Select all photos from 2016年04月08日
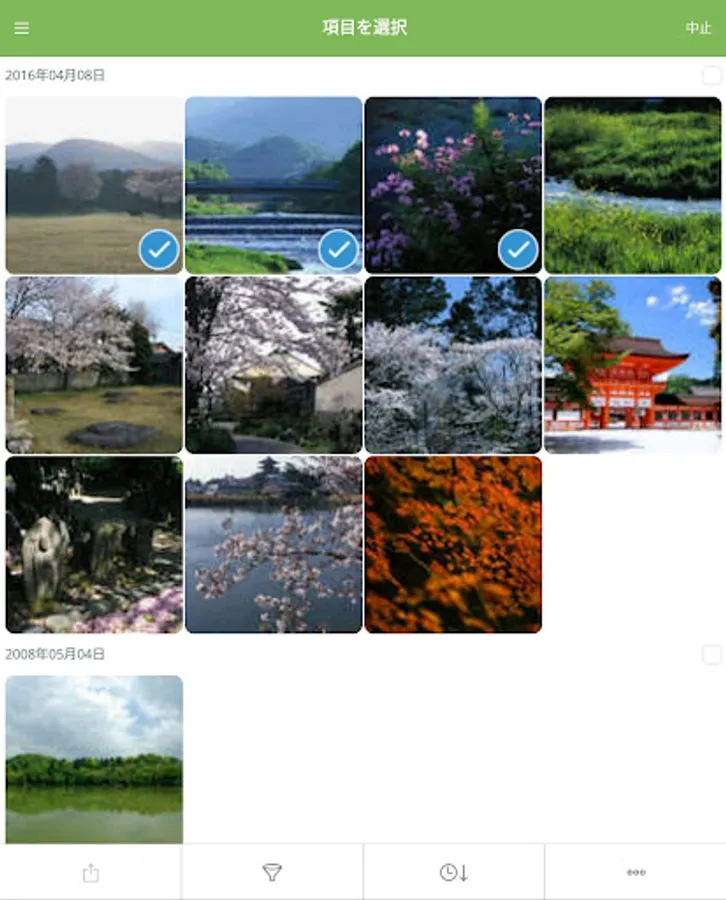This screenshot has height=900, width=726. pos(712,75)
